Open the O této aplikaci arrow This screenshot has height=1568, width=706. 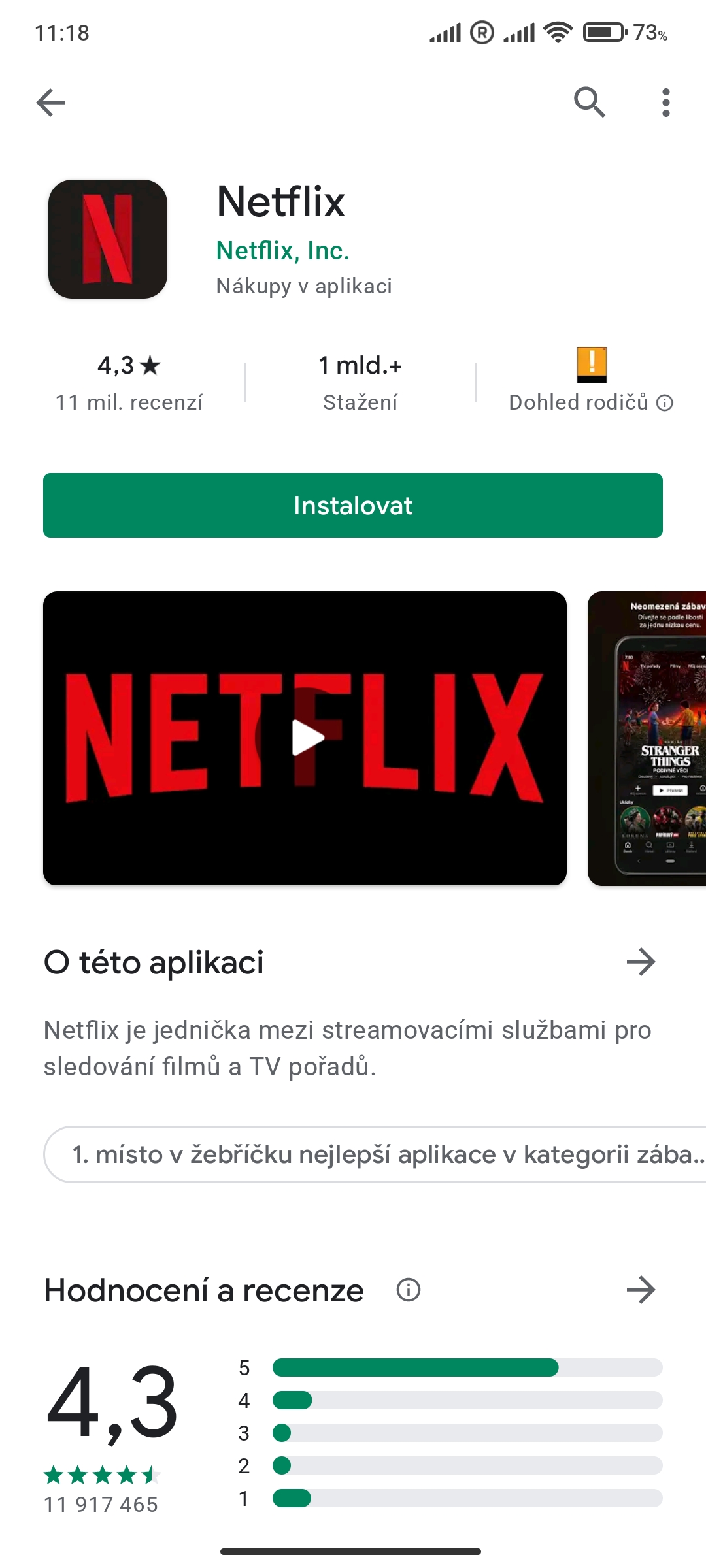pos(641,962)
